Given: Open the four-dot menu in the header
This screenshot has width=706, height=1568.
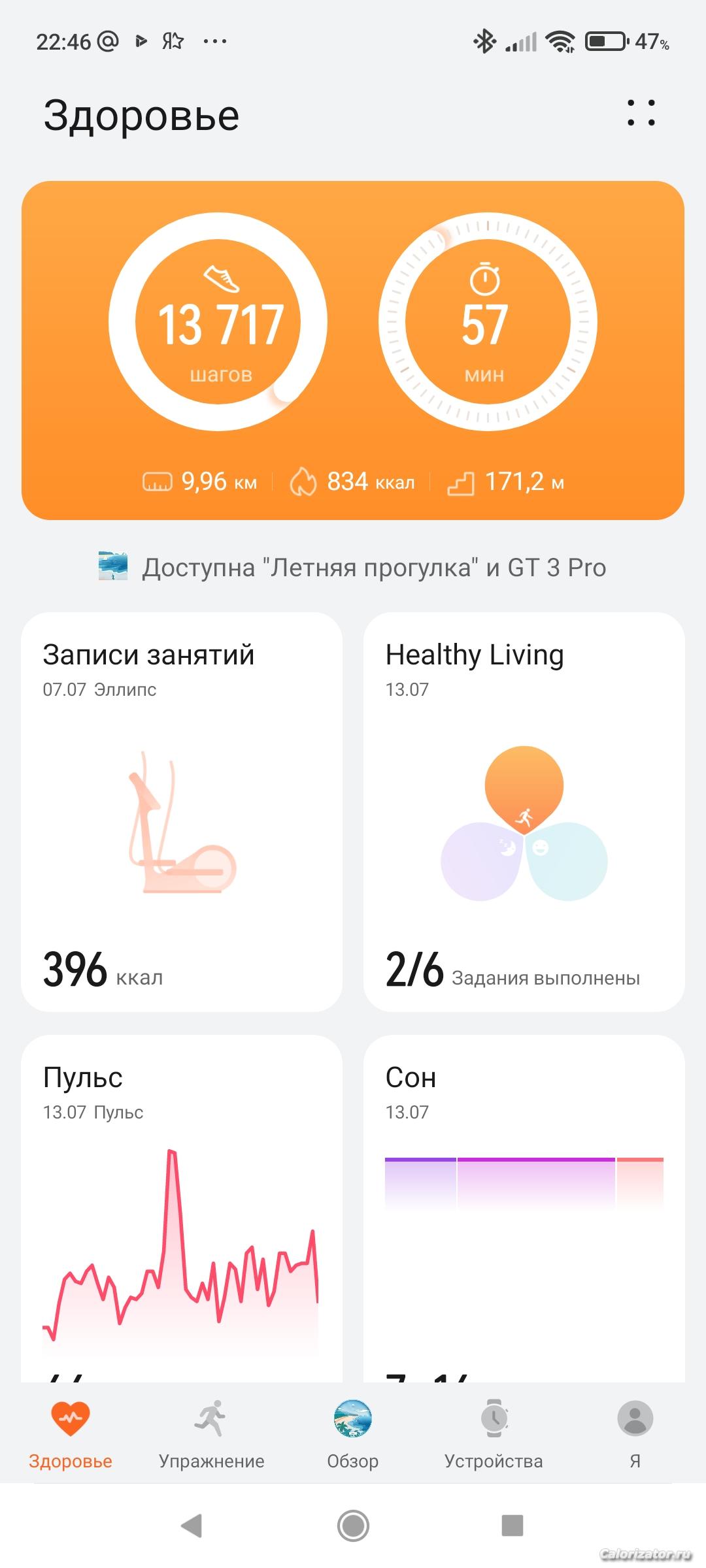Looking at the screenshot, I should click(641, 113).
